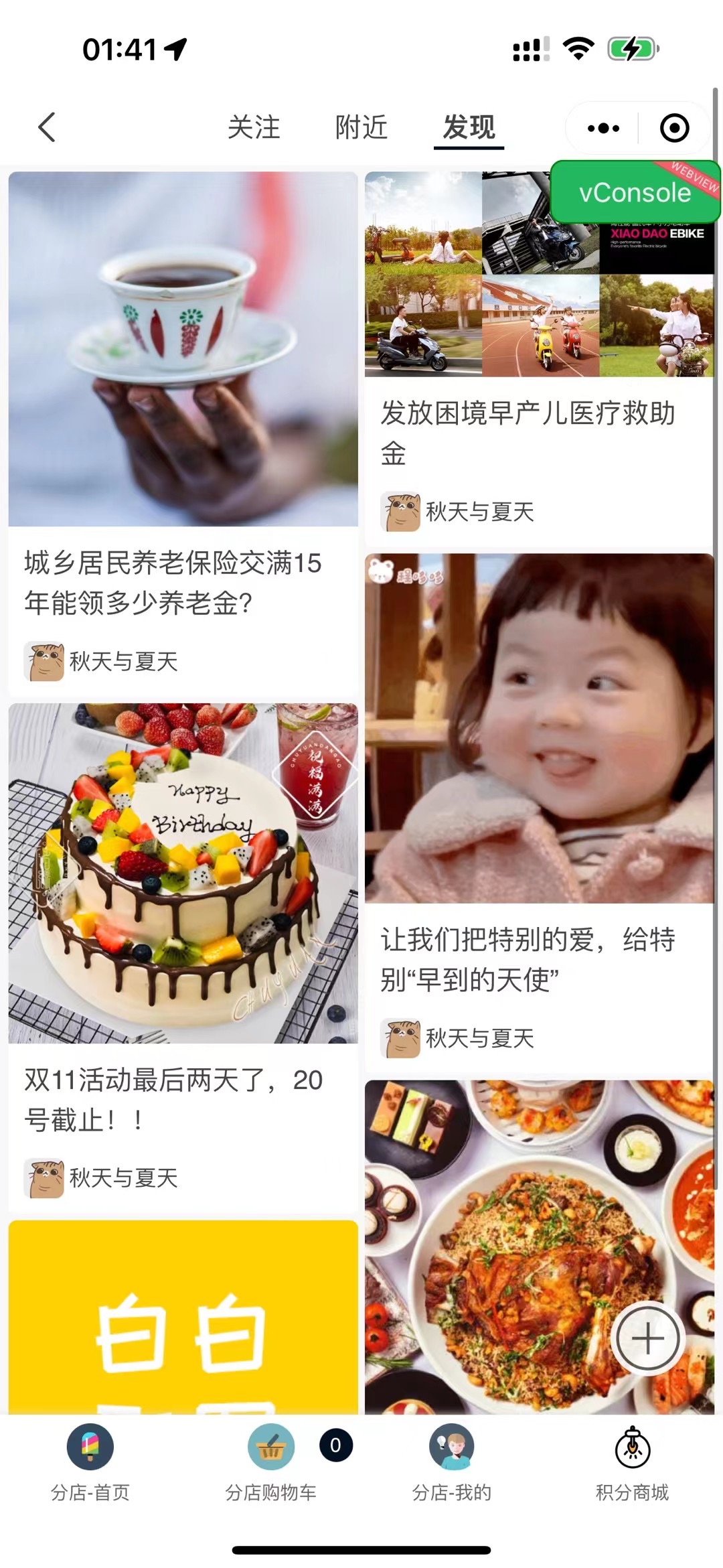Viewport: 723px width, 1568px height.
Task: Go back with the arrow icon
Action: click(47, 127)
